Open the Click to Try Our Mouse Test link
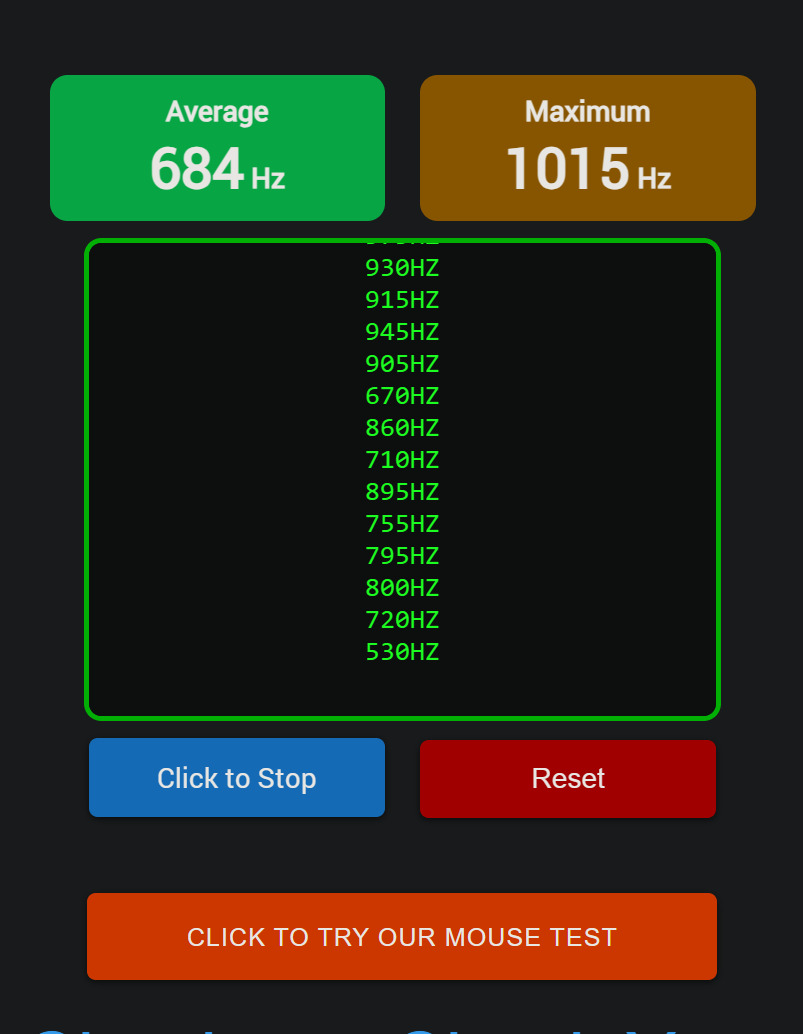803x1034 pixels. pyautogui.click(x=402, y=937)
